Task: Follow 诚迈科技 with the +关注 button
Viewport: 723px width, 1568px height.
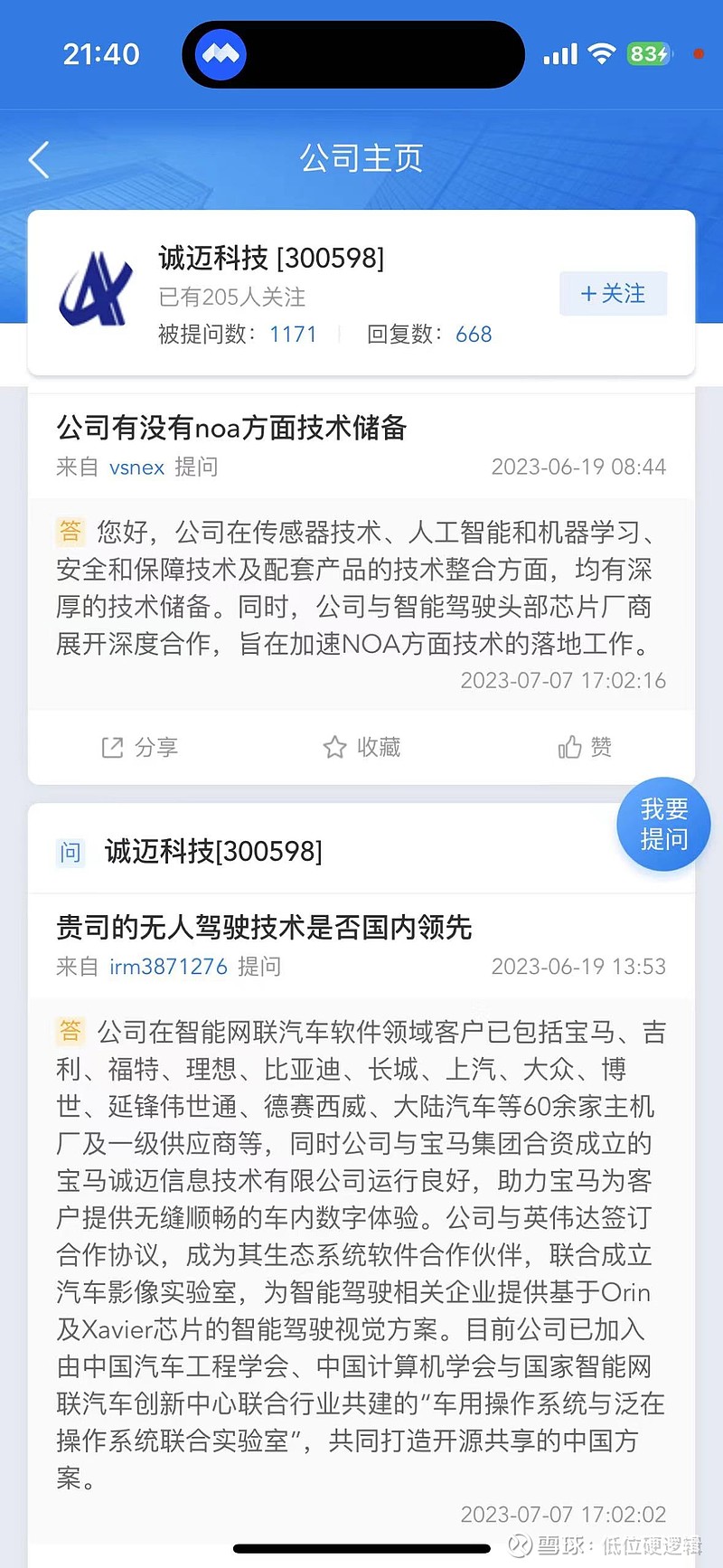Action: coord(613,293)
